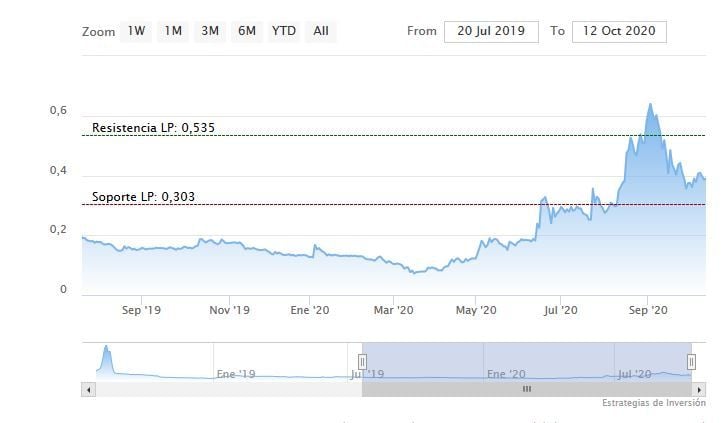Viewport: 727px width, 423px height.
Task: Edit the From date 20 Jul 2019
Action: coord(491,31)
